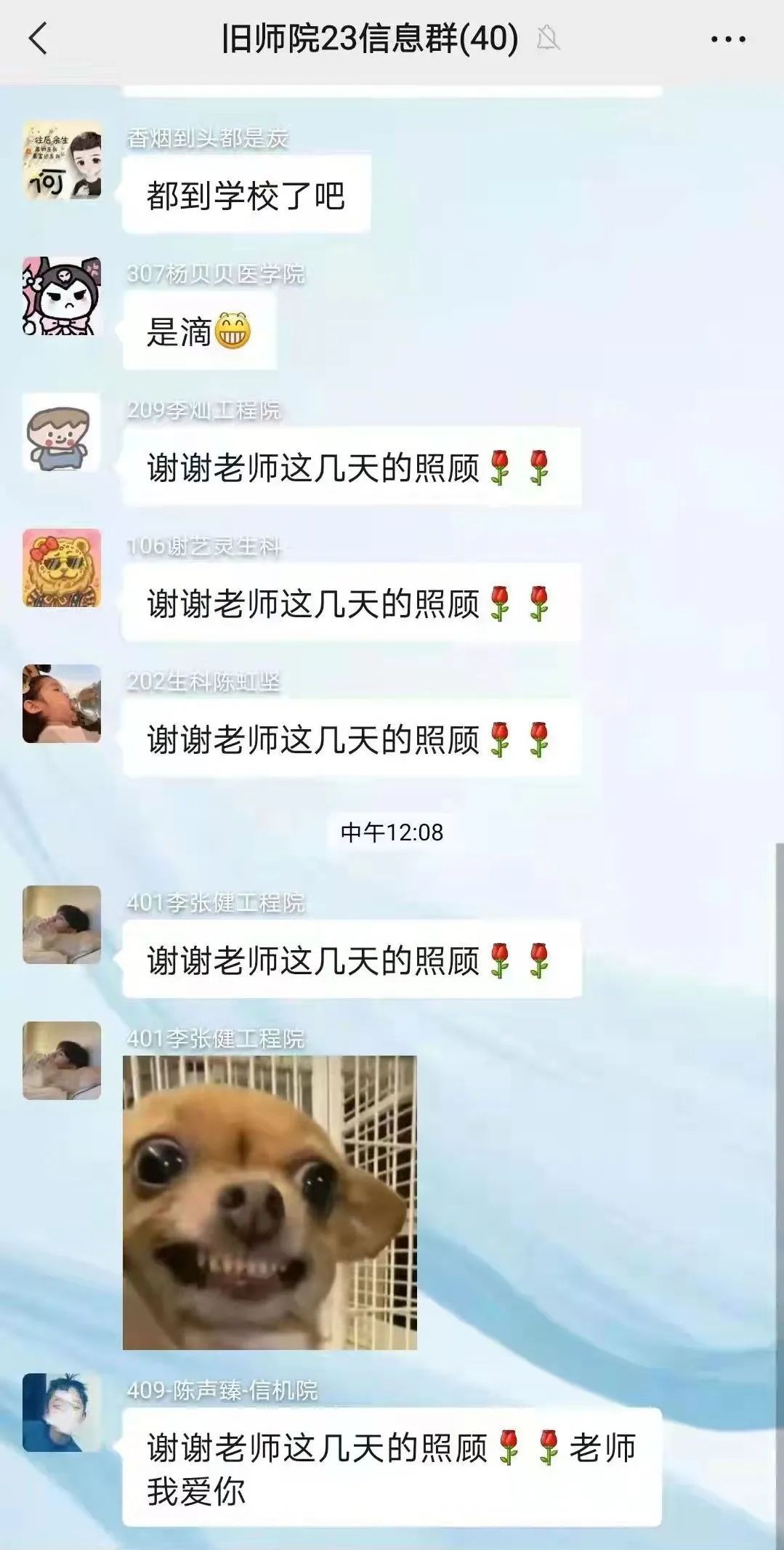Open 106谢艺灵生科's profile picture

pyautogui.click(x=62, y=568)
